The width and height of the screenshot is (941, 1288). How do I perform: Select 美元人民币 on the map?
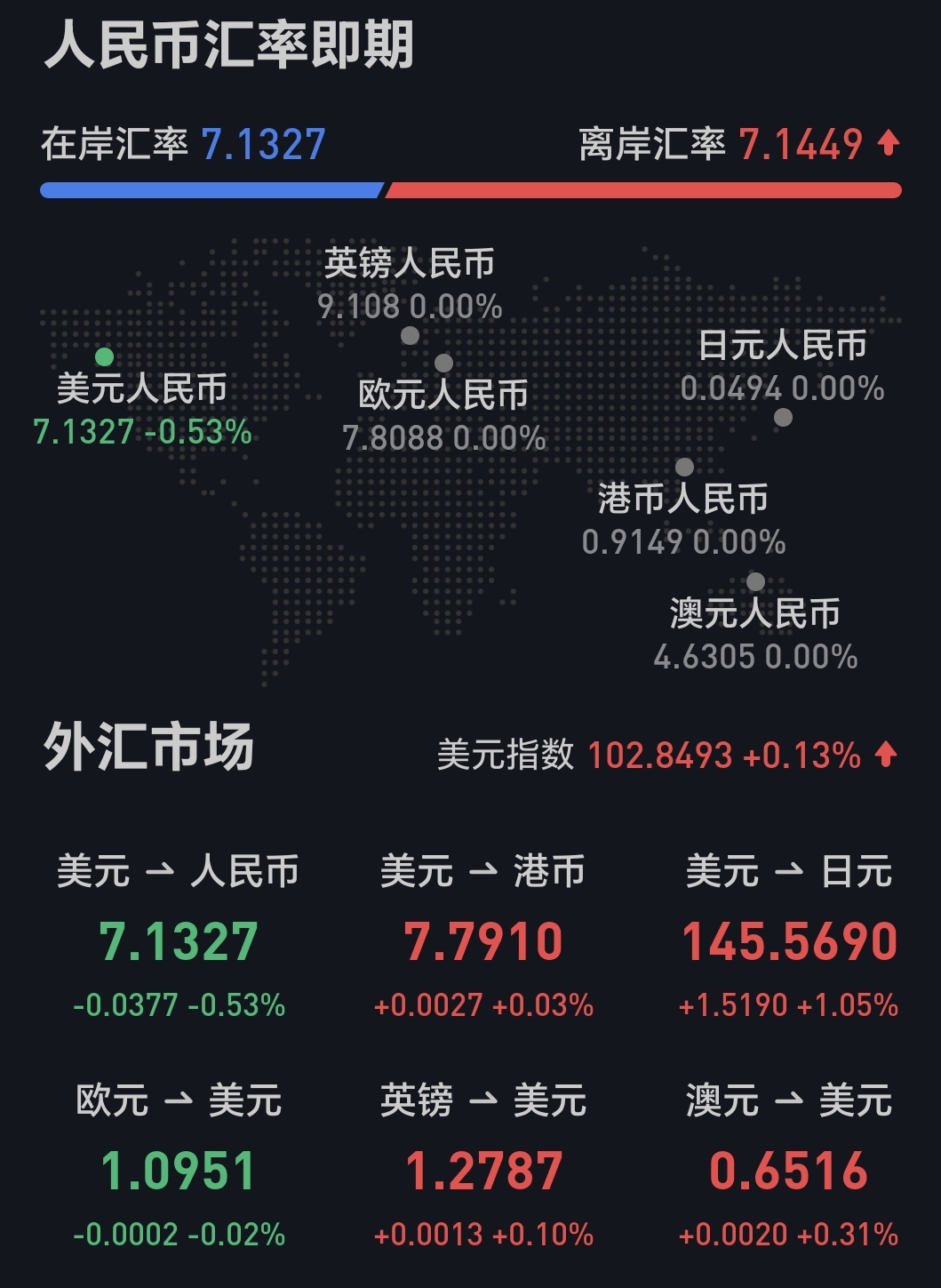pos(142,398)
